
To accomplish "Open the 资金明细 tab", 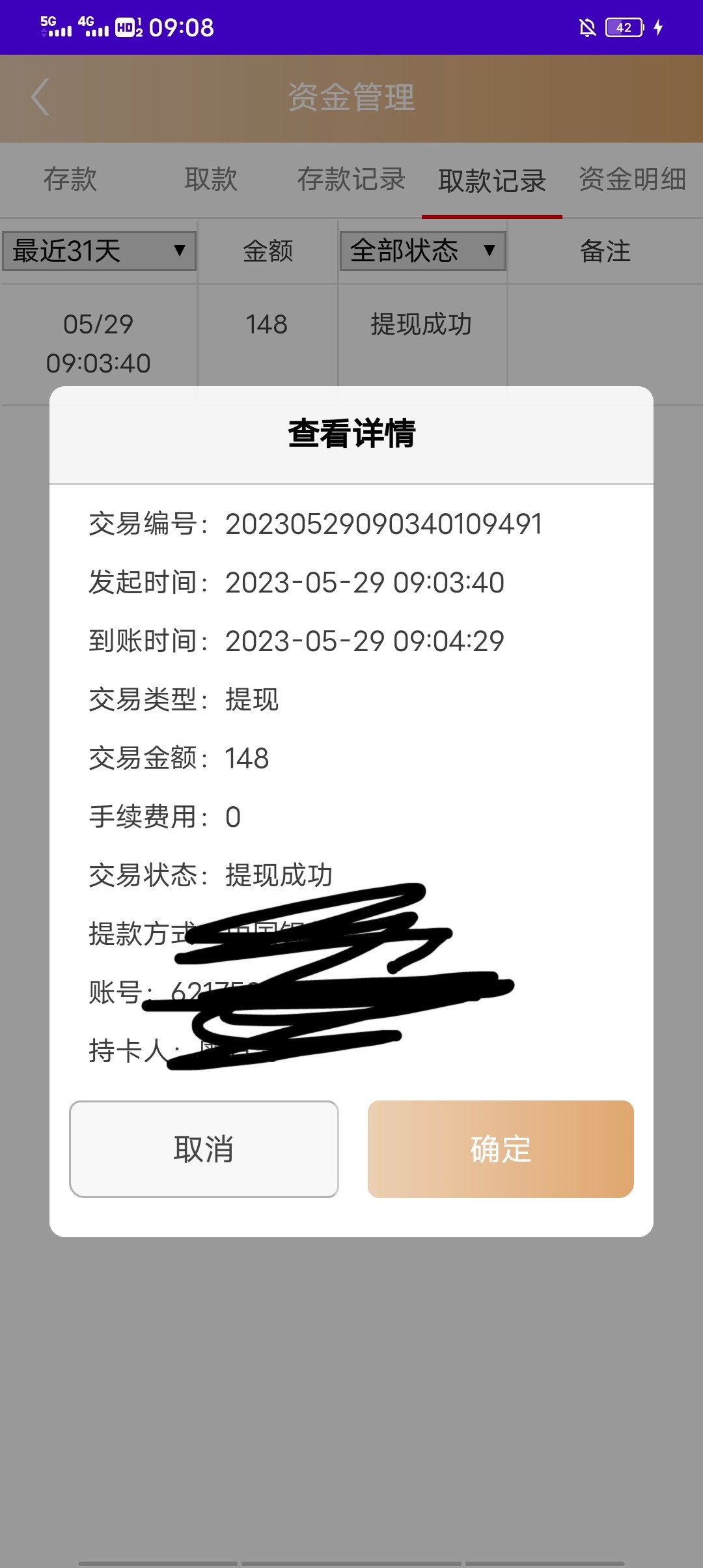I will click(632, 180).
